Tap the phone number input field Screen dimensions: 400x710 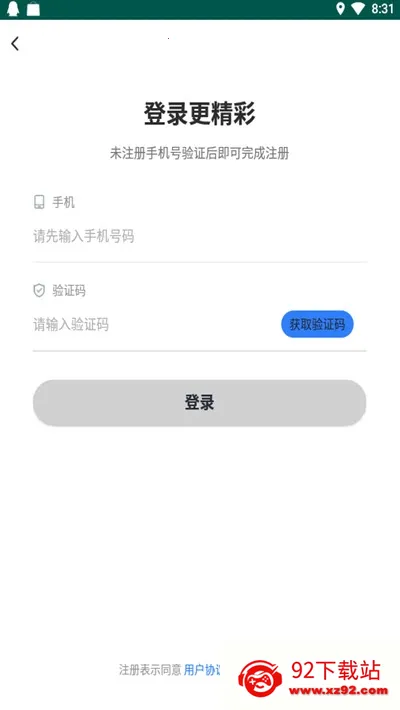tap(199, 236)
